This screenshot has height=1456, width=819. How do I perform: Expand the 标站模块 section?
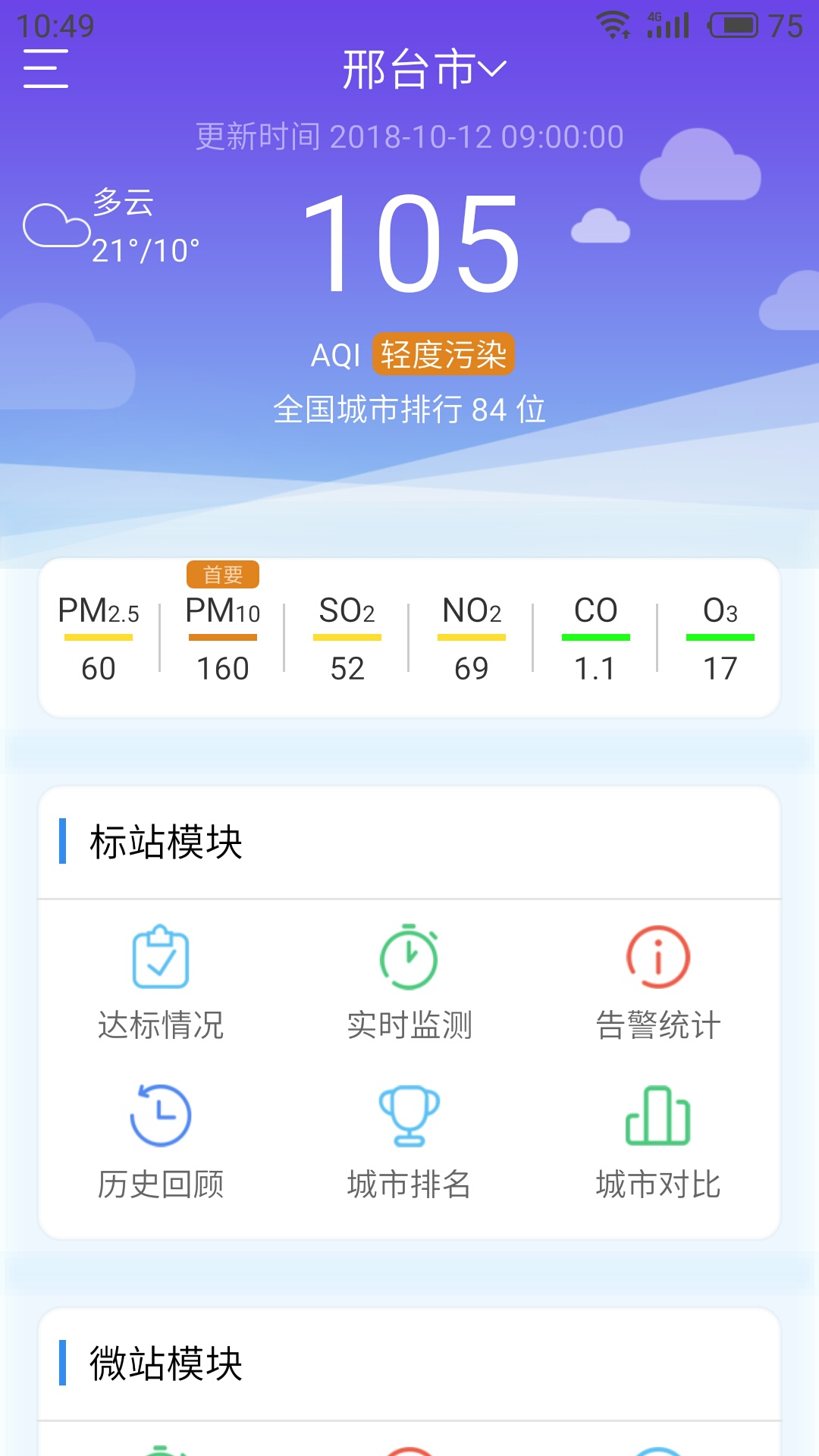[x=165, y=840]
